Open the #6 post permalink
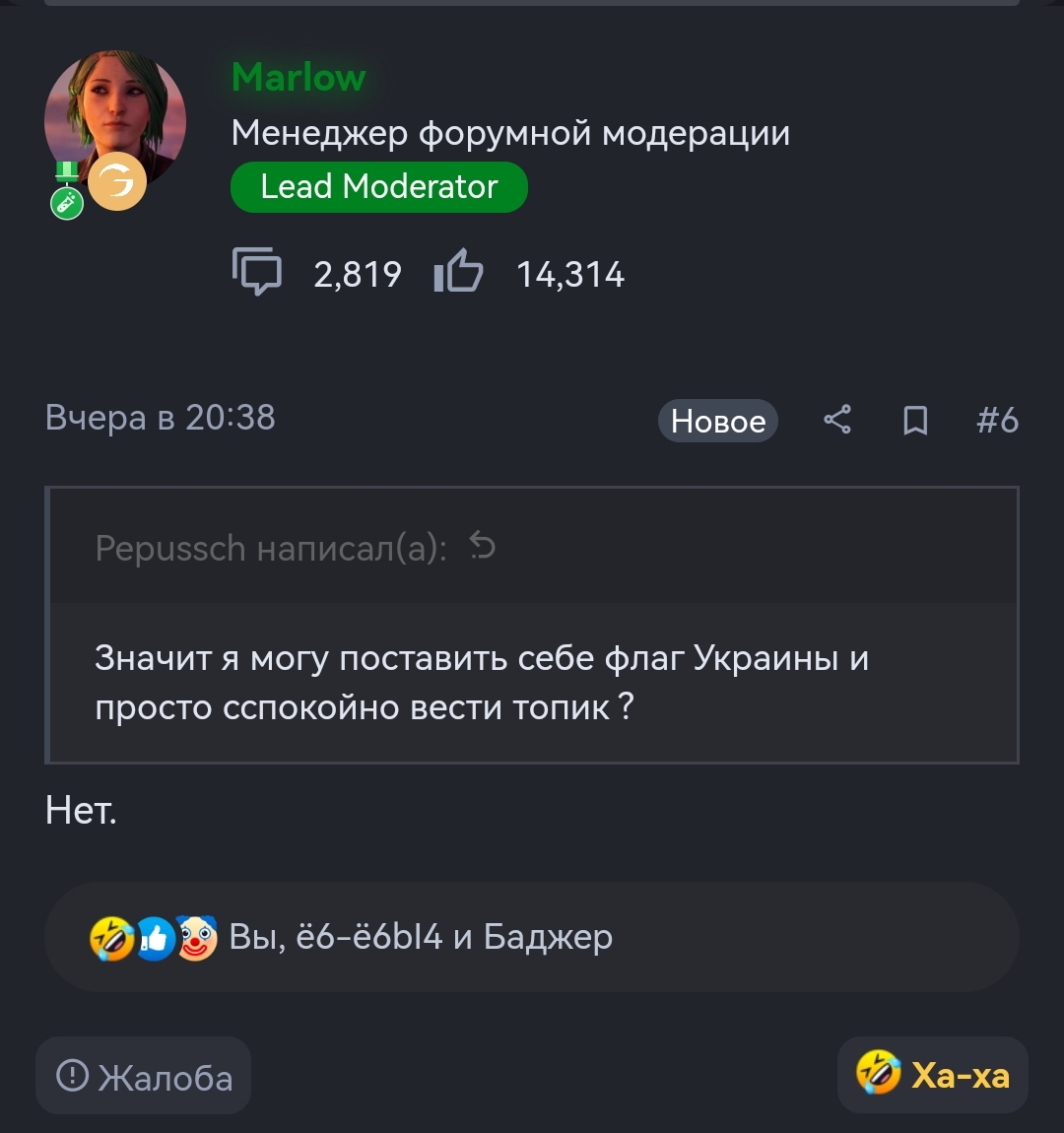 click(x=997, y=421)
